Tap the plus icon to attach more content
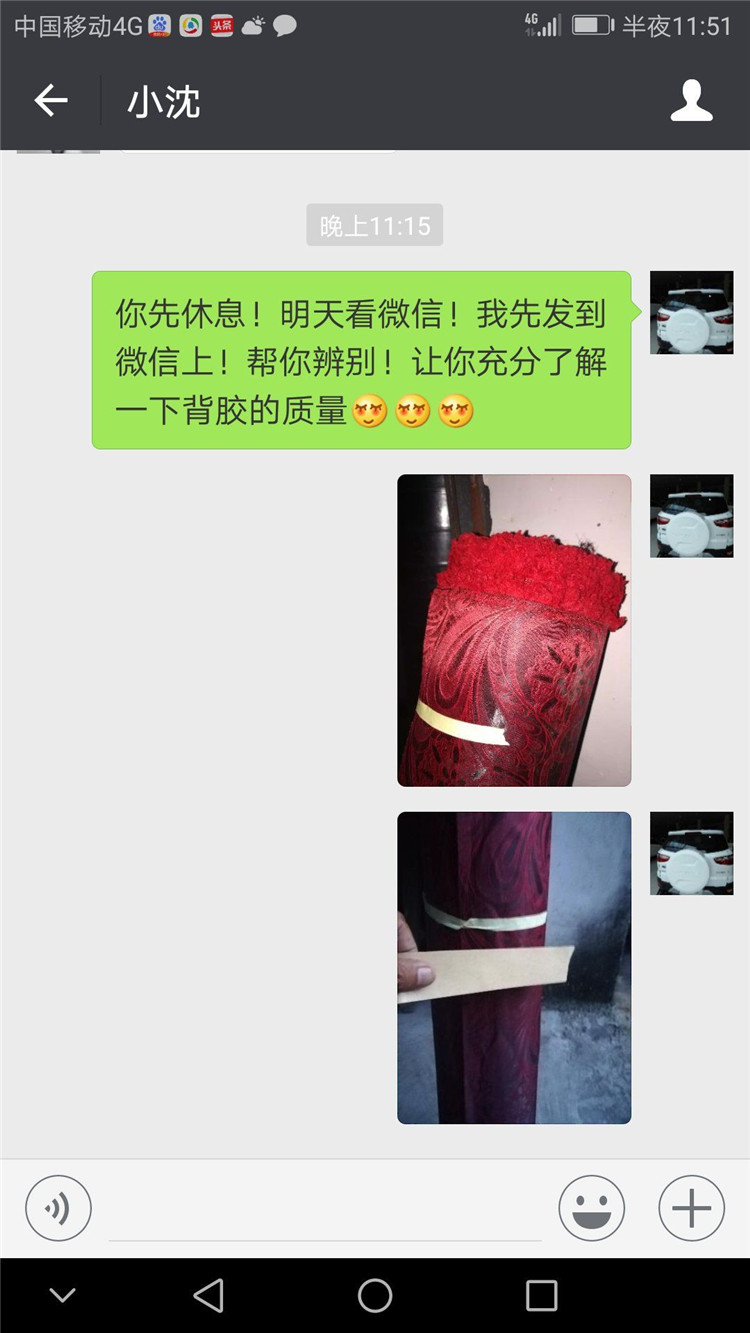The image size is (750, 1333). (x=689, y=1207)
